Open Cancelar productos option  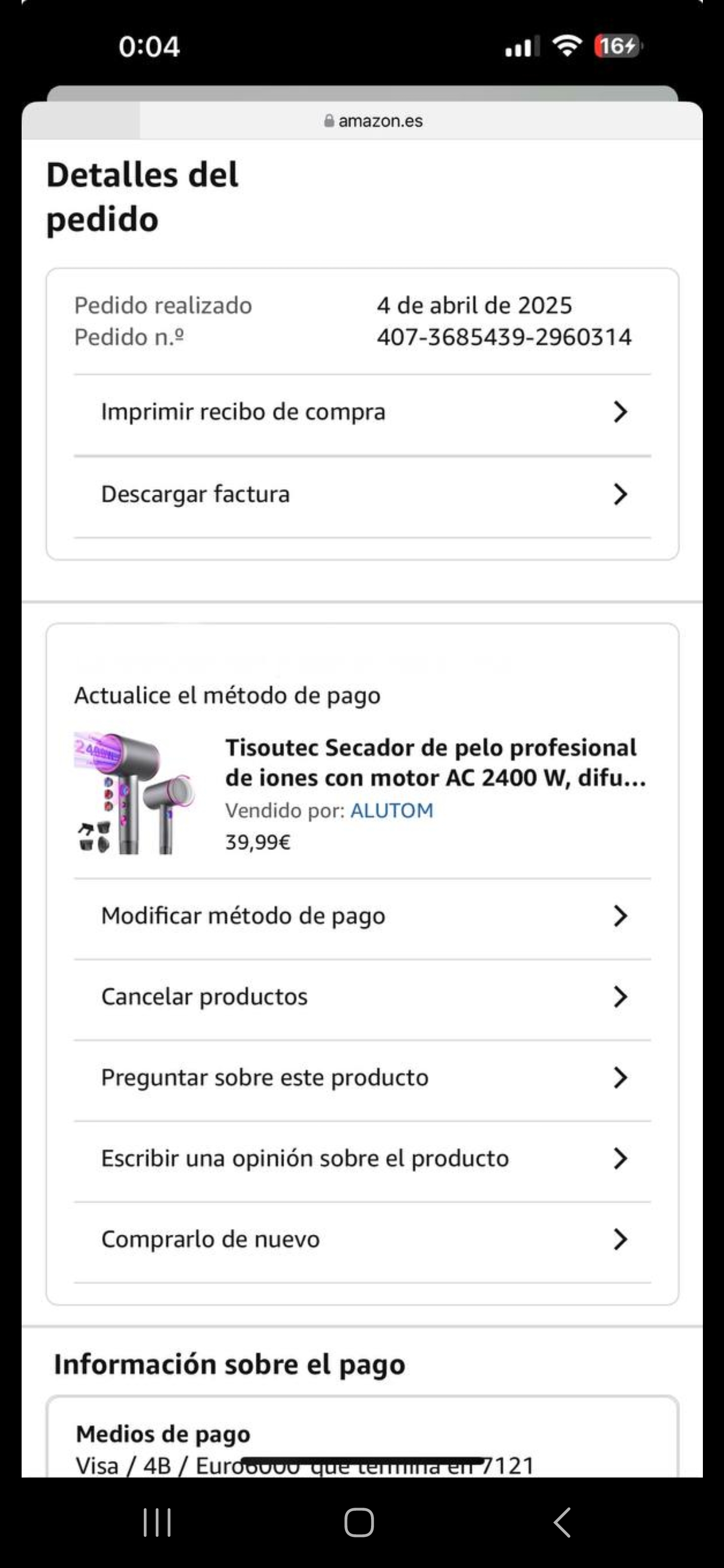[x=361, y=997]
